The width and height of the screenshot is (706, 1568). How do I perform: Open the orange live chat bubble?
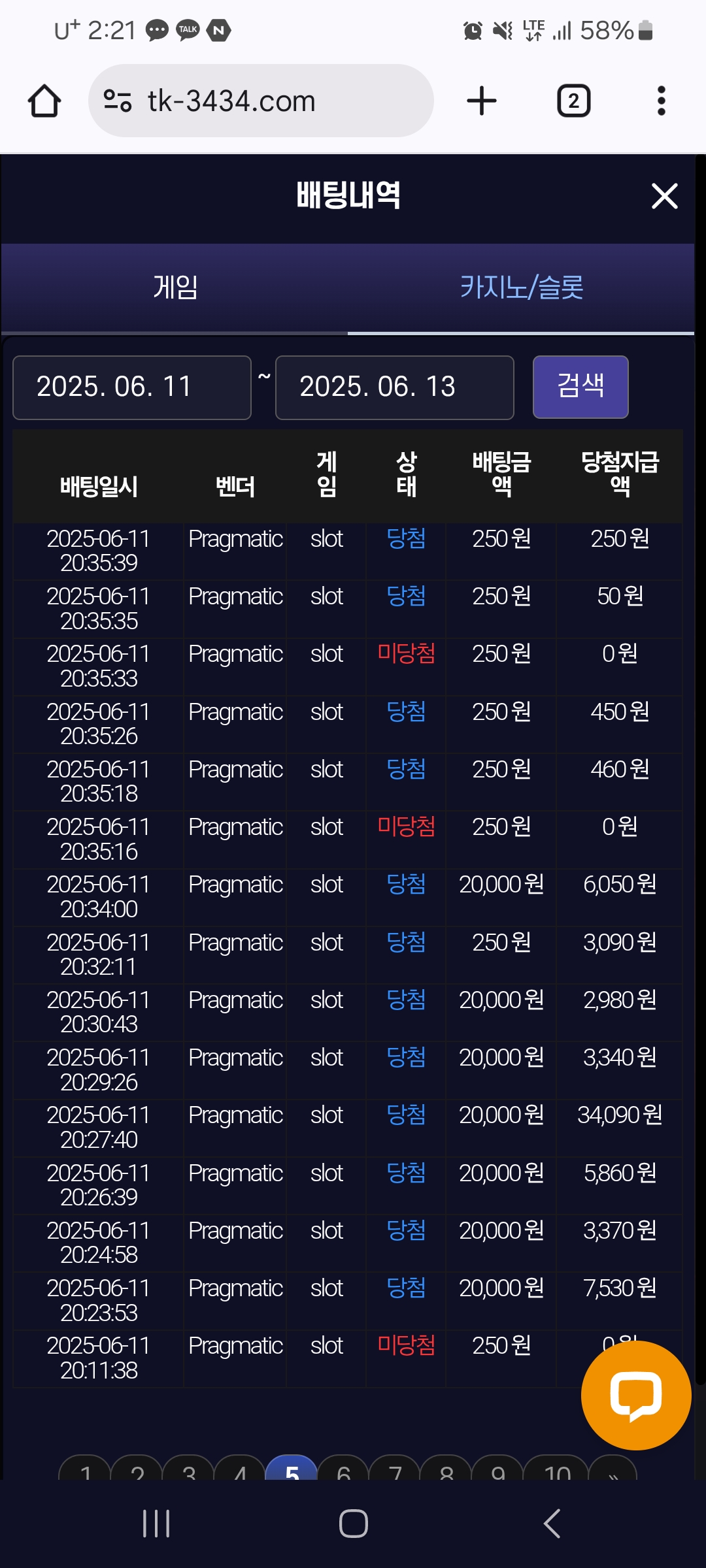tap(636, 1396)
